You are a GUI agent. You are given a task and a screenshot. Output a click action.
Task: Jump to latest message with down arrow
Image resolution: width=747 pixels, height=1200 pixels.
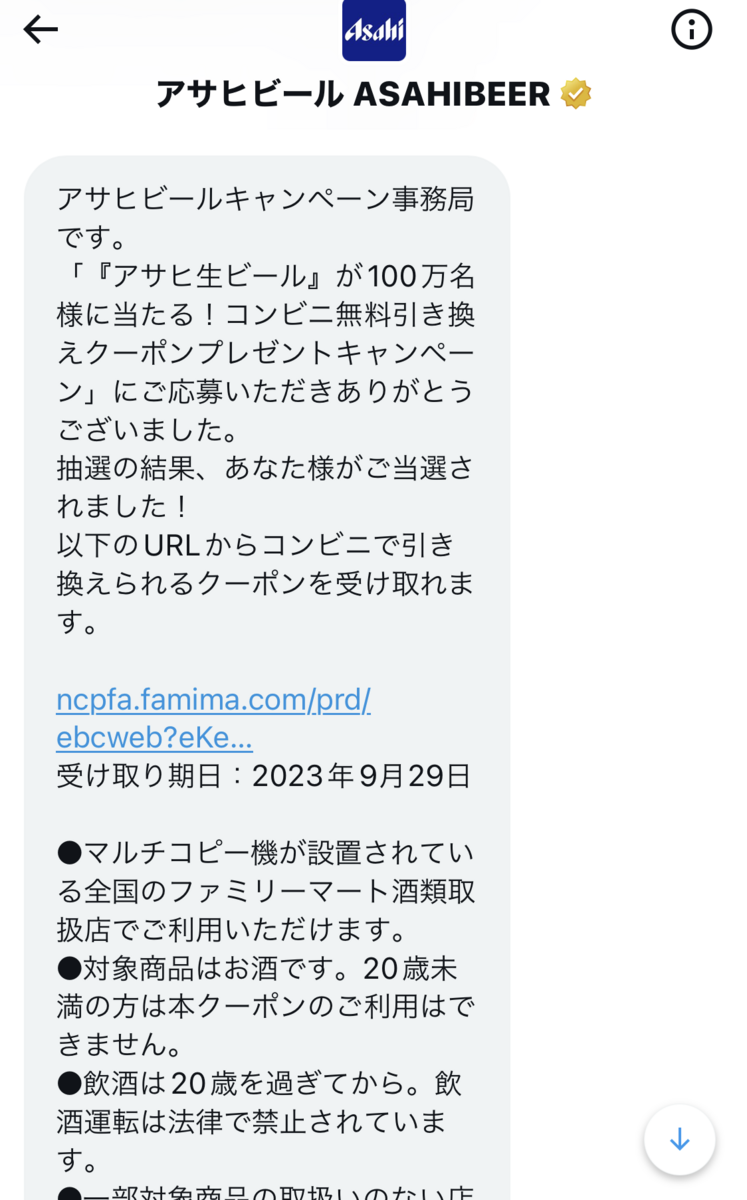coord(680,1139)
